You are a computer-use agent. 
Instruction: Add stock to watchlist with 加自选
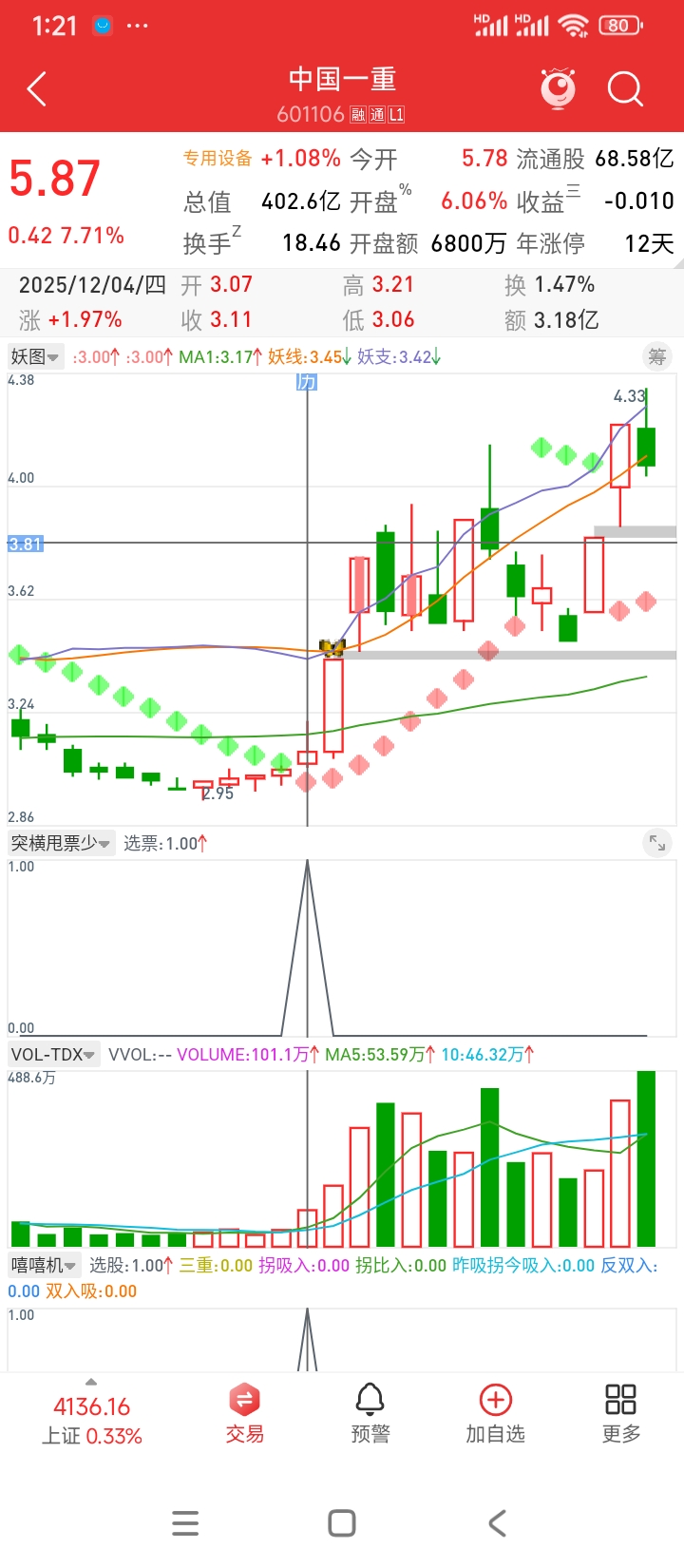click(x=495, y=1413)
